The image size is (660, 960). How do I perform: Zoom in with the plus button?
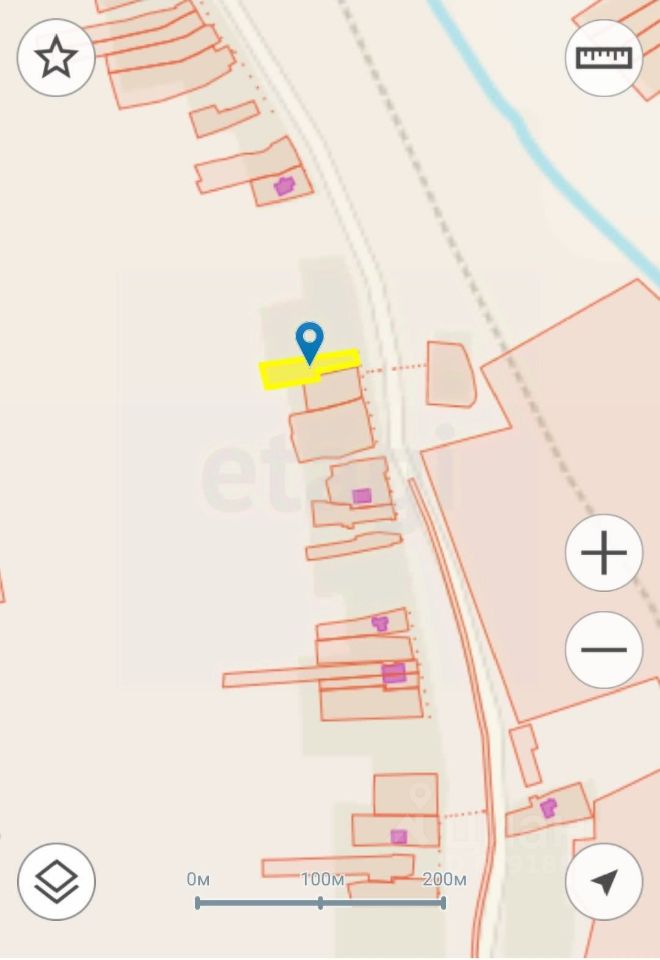604,553
